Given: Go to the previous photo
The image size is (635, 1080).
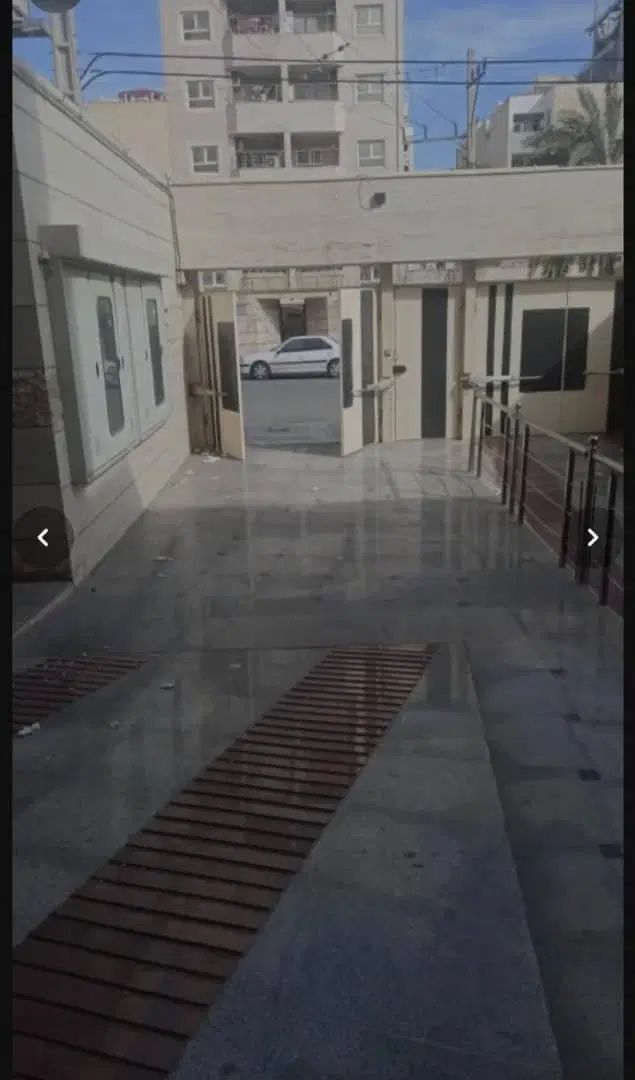Looking at the screenshot, I should pyautogui.click(x=42, y=538).
